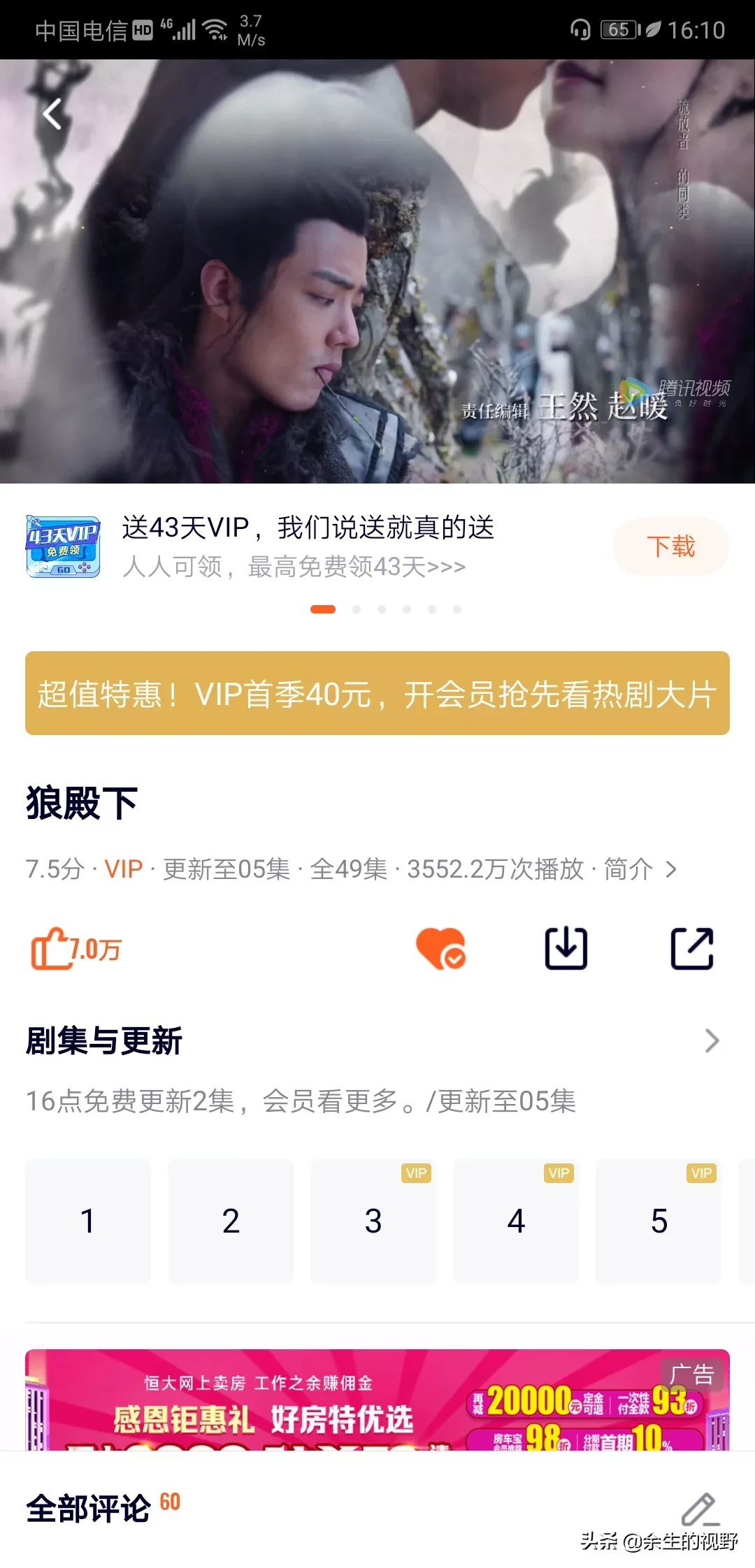Screen dimensions: 755x1568
Task: Switch to VIP episode 4
Action: coord(516,1221)
